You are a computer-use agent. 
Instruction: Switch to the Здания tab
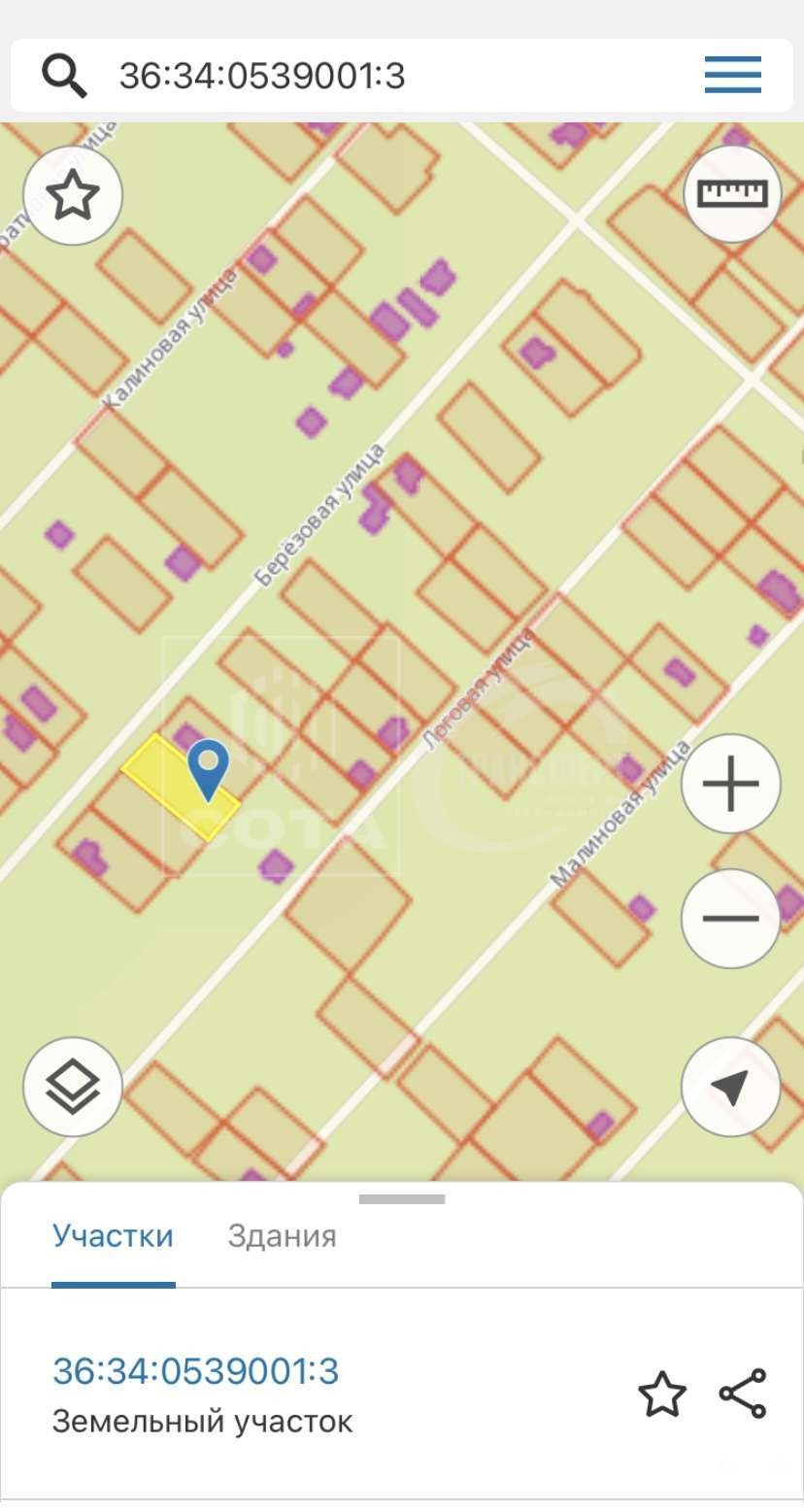point(282,1236)
